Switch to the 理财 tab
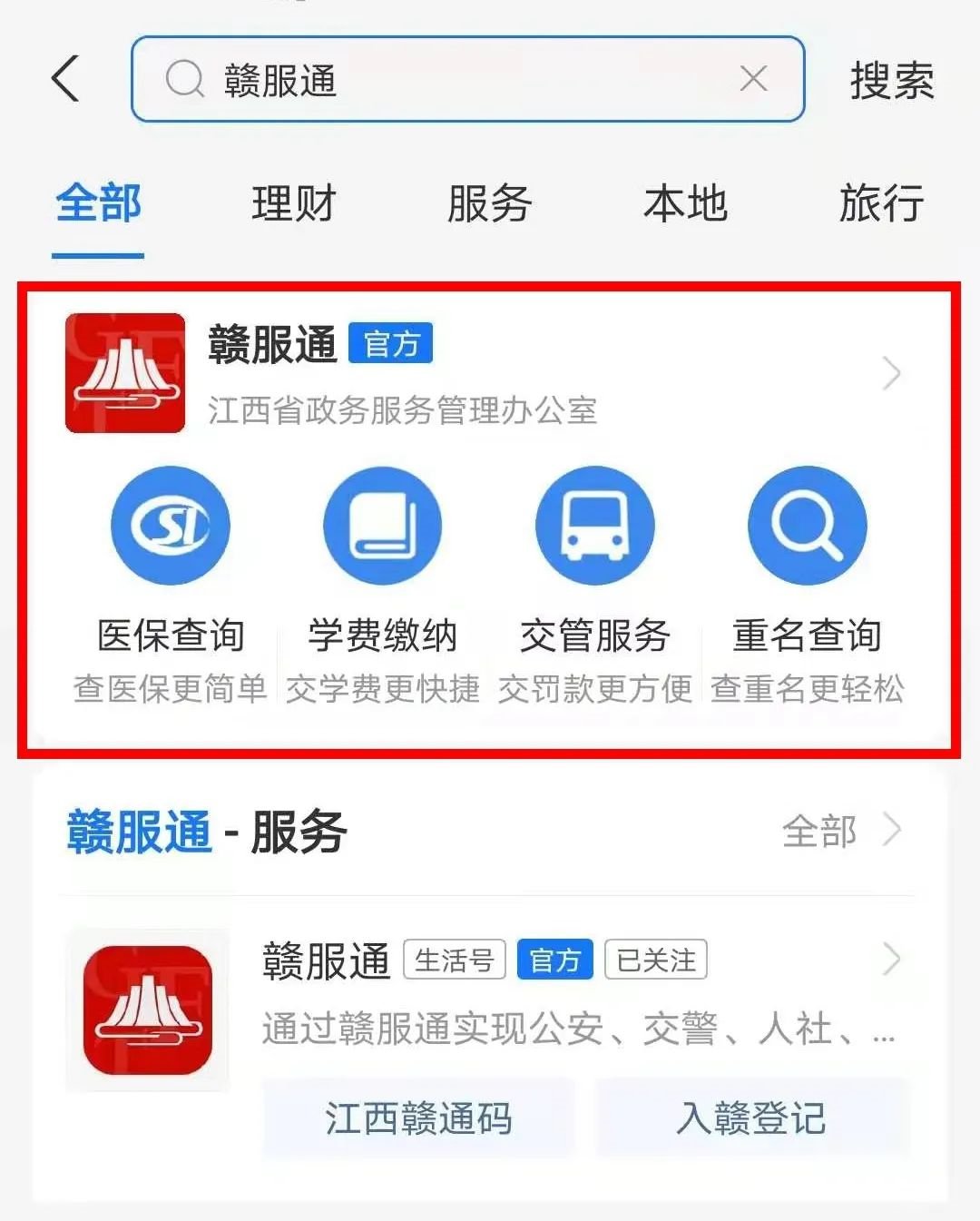 click(294, 203)
